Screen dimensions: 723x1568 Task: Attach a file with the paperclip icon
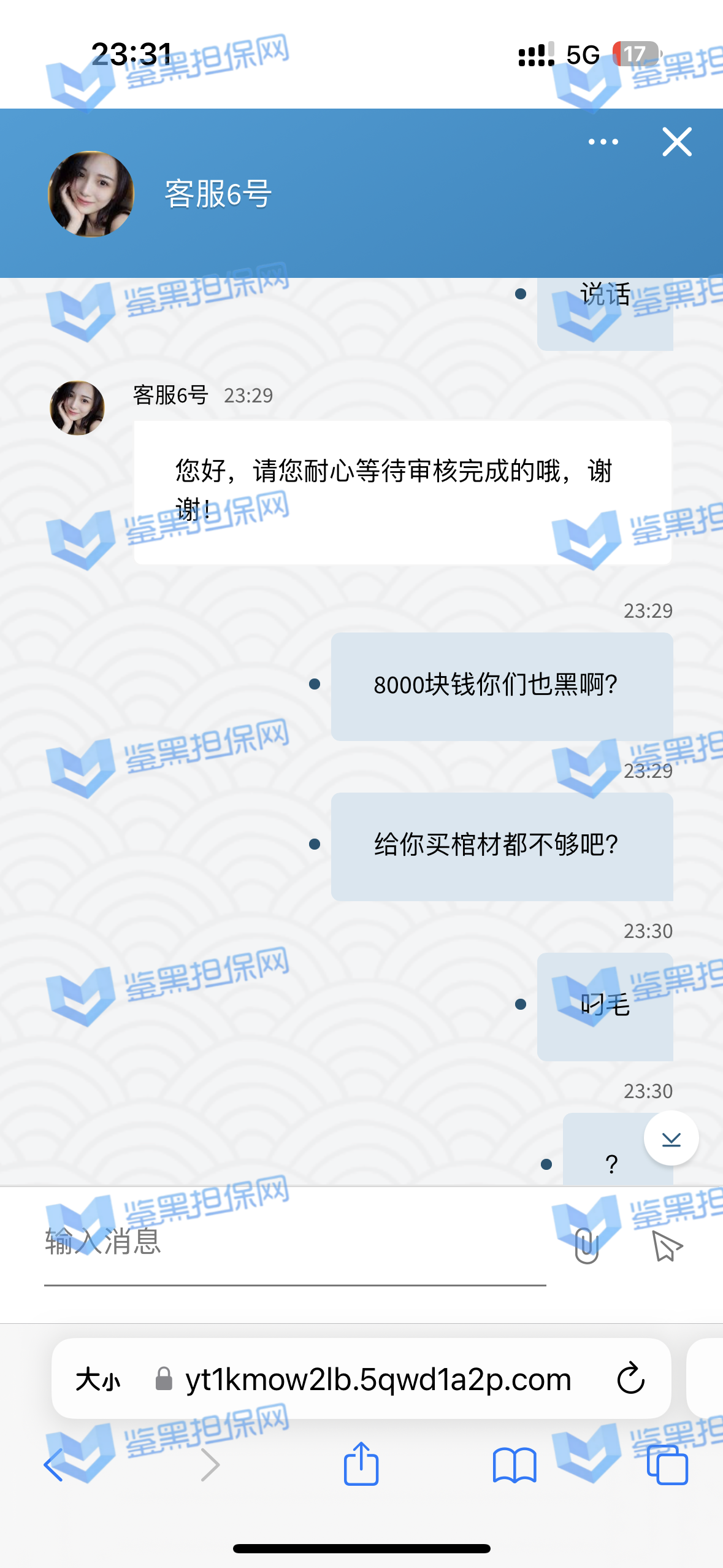coord(586,1245)
